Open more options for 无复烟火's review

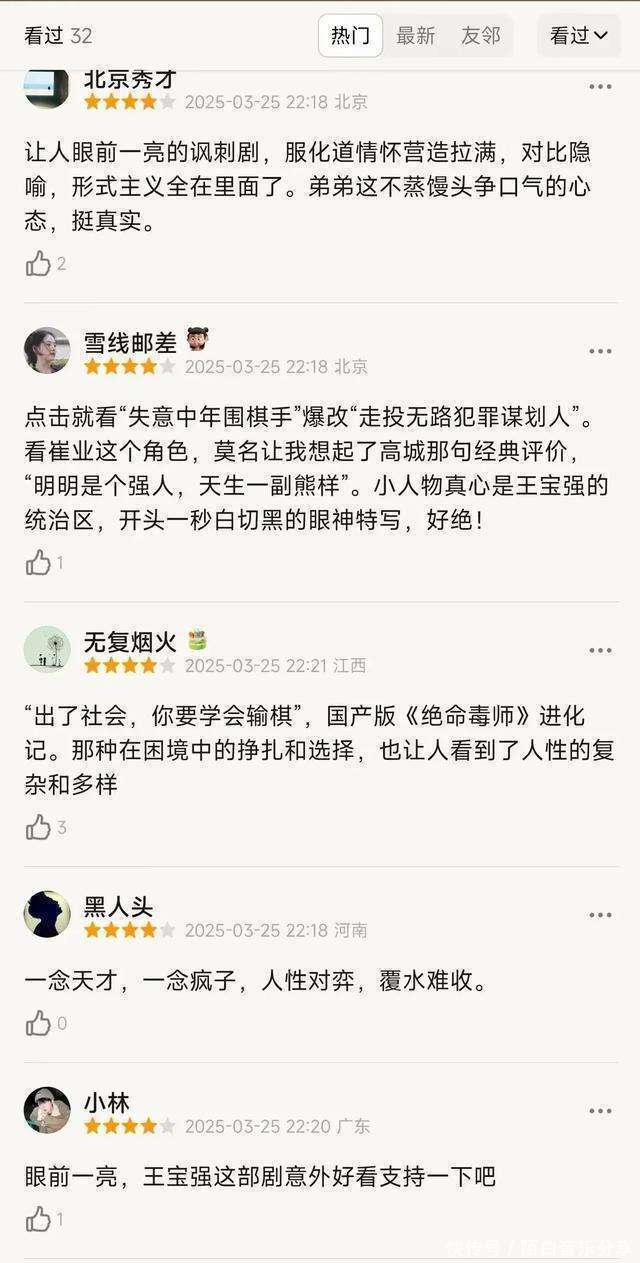click(x=600, y=650)
